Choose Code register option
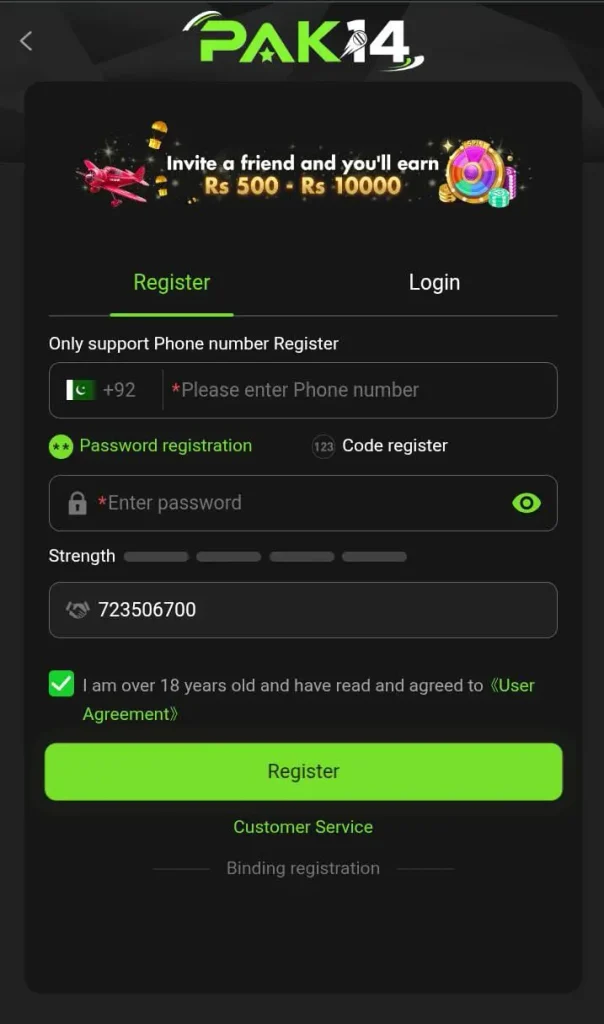 pos(380,446)
